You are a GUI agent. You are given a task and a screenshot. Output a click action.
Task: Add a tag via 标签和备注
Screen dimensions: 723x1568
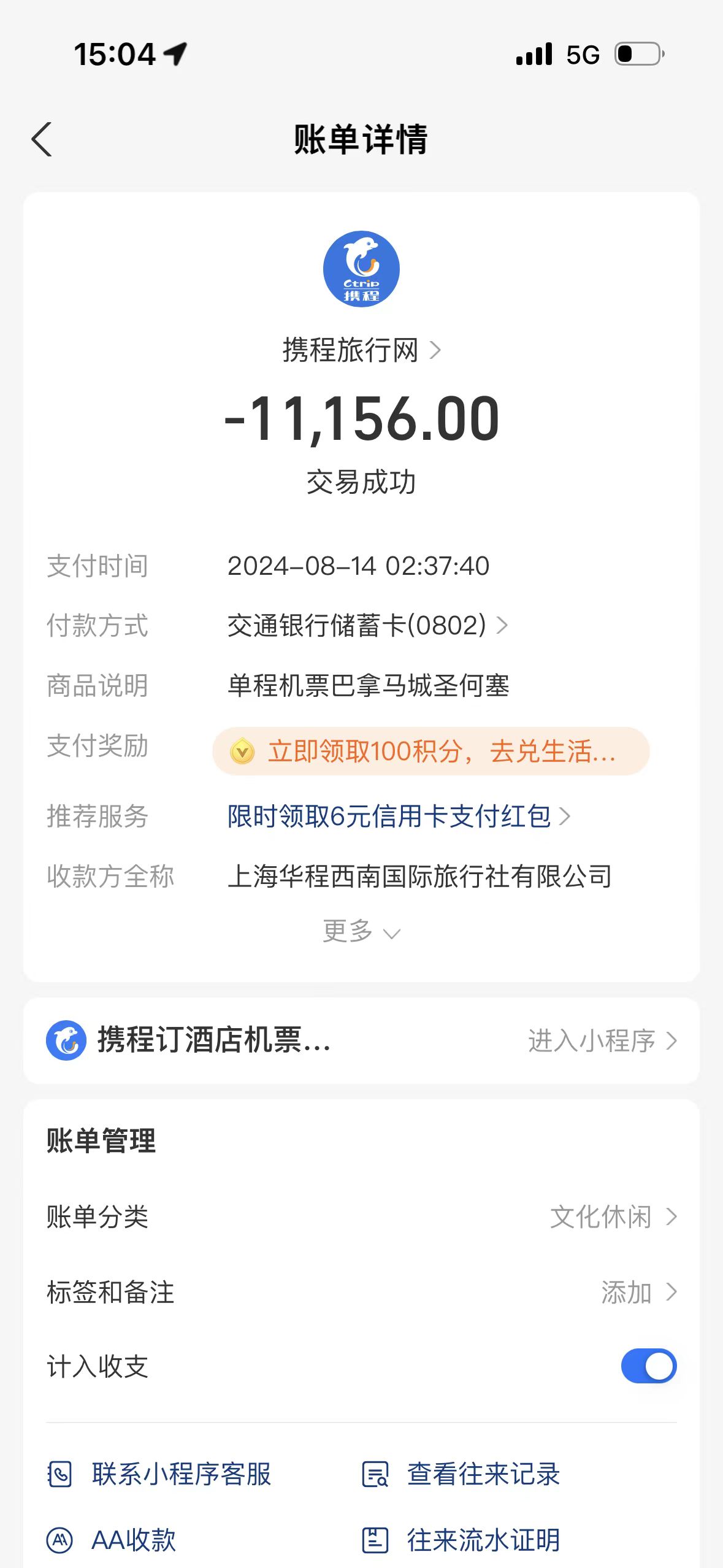pyautogui.click(x=638, y=1293)
